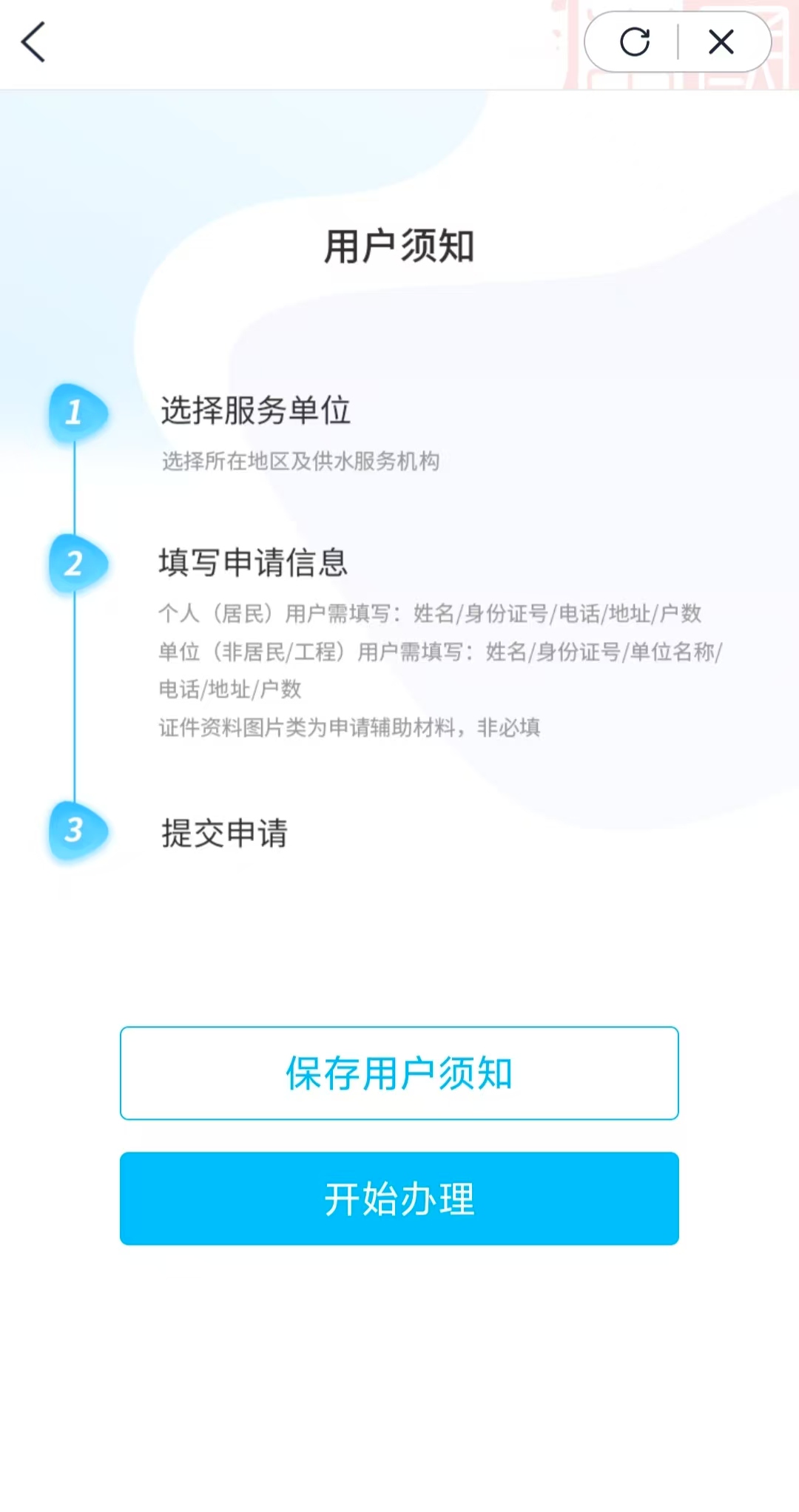
Task: Close the mini program with X
Action: (x=721, y=42)
